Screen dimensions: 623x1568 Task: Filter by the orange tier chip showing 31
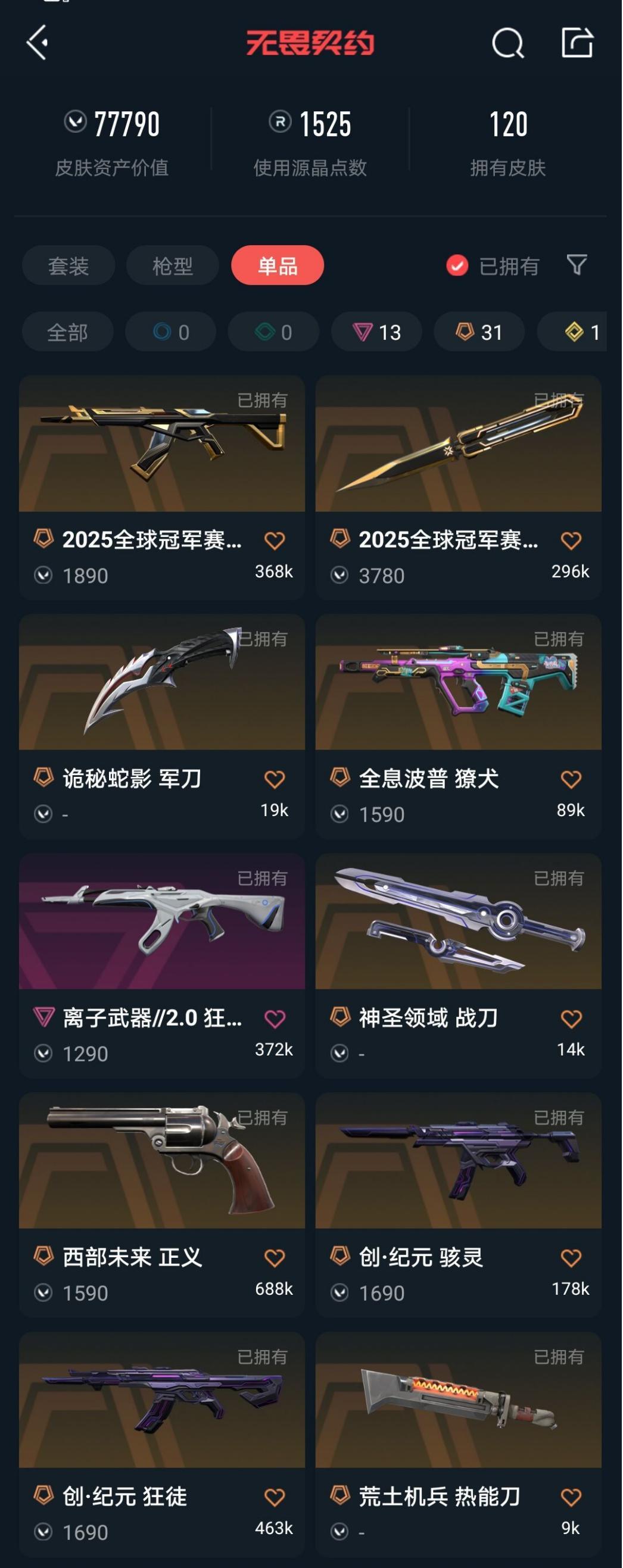coord(479,332)
